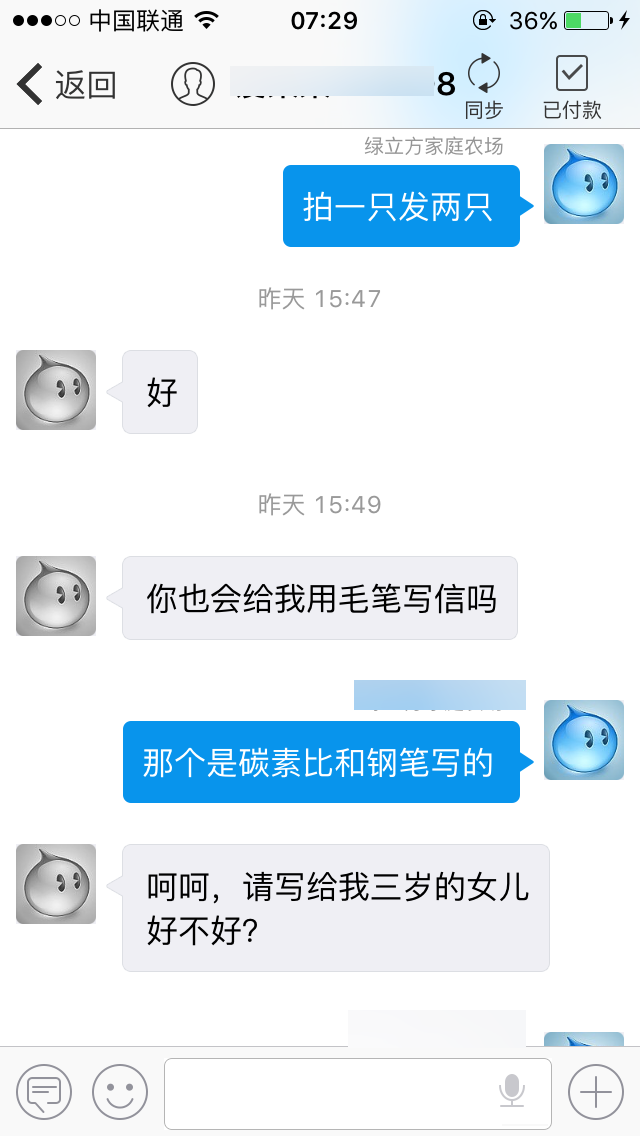Tap the seller avatar beside 拍一只发两只
The width and height of the screenshot is (640, 1136).
coord(584,184)
